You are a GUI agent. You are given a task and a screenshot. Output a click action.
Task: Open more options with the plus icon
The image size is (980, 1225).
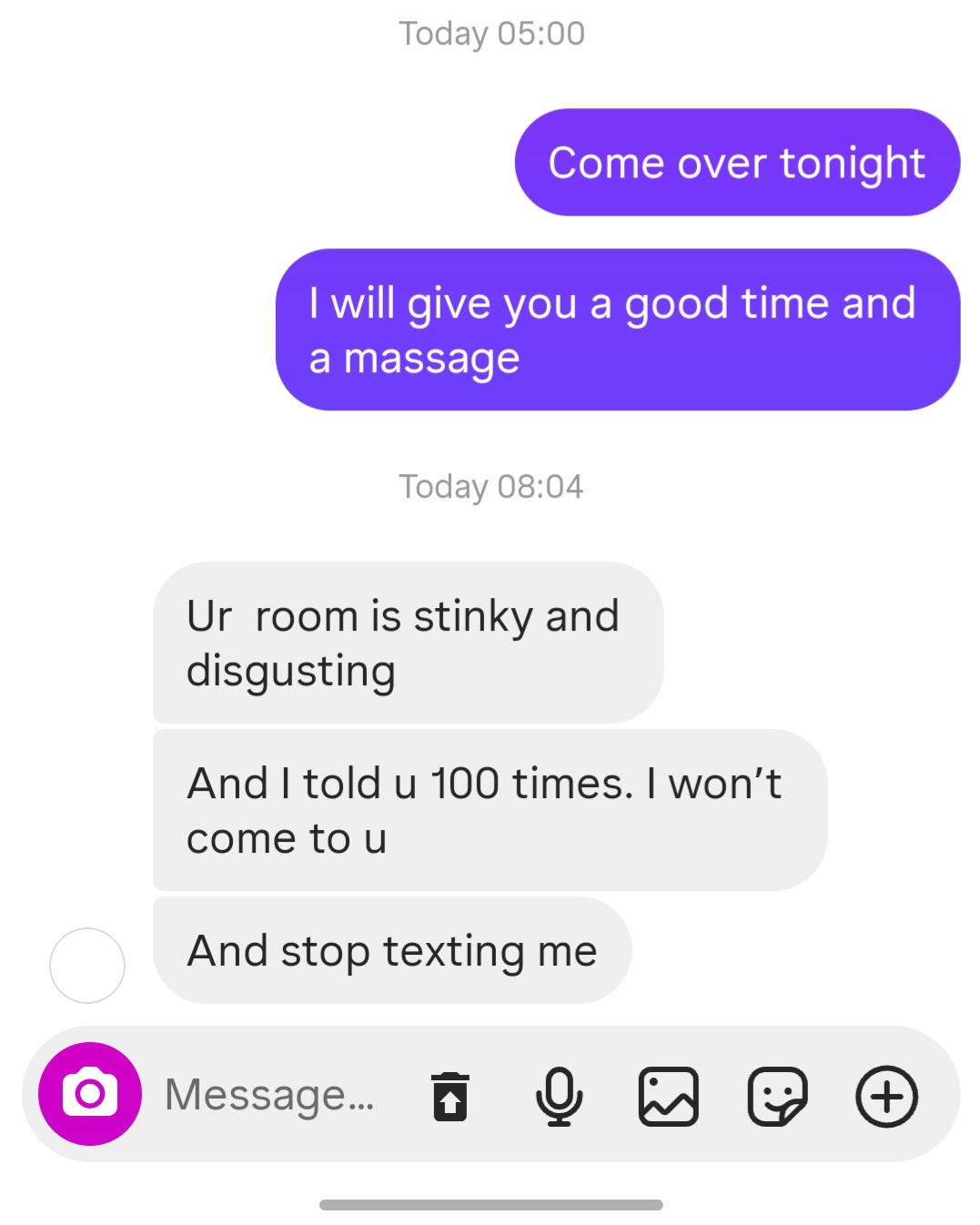886,1096
